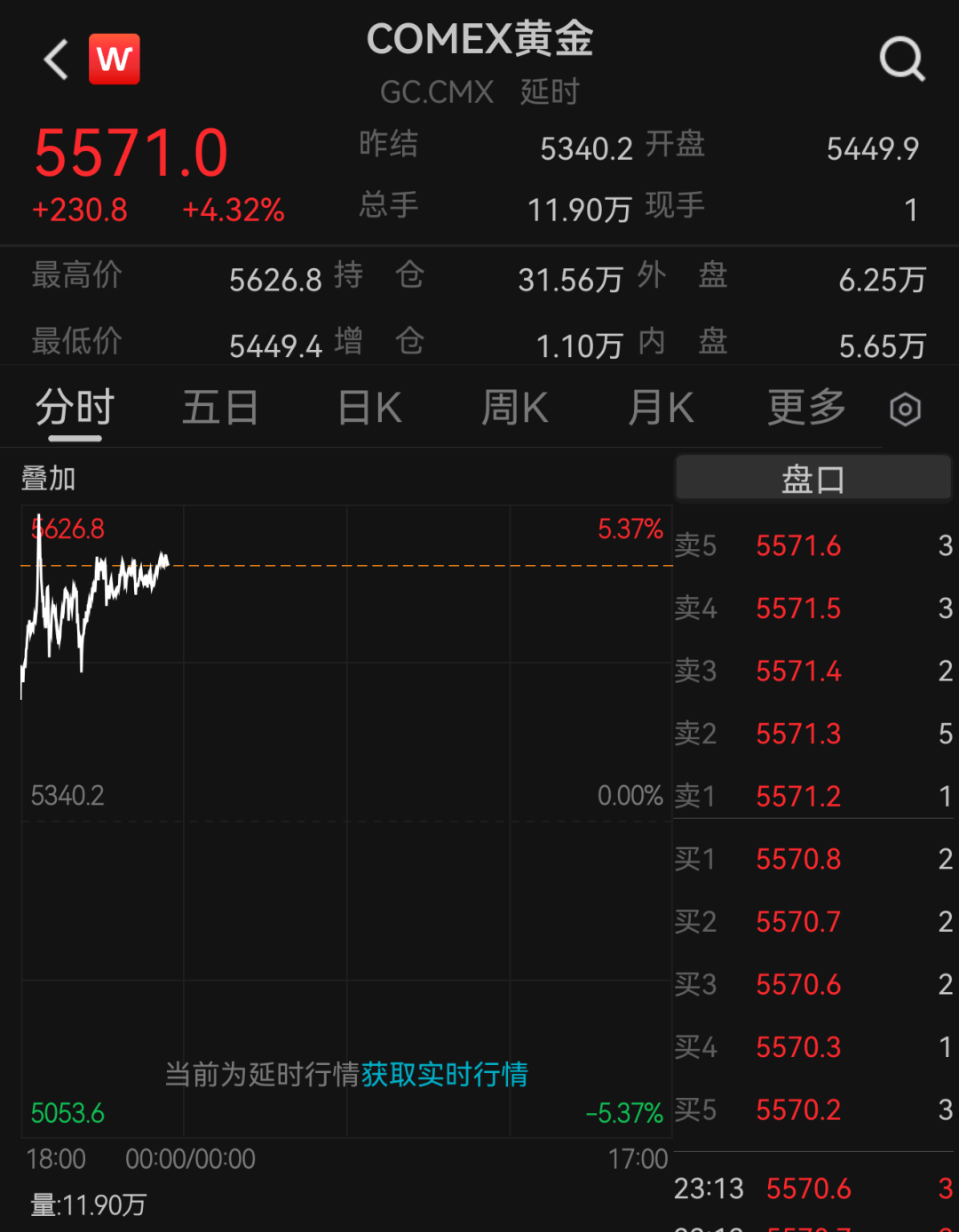This screenshot has width=959, height=1232.
Task: Open the search magnifier
Action: (x=902, y=59)
